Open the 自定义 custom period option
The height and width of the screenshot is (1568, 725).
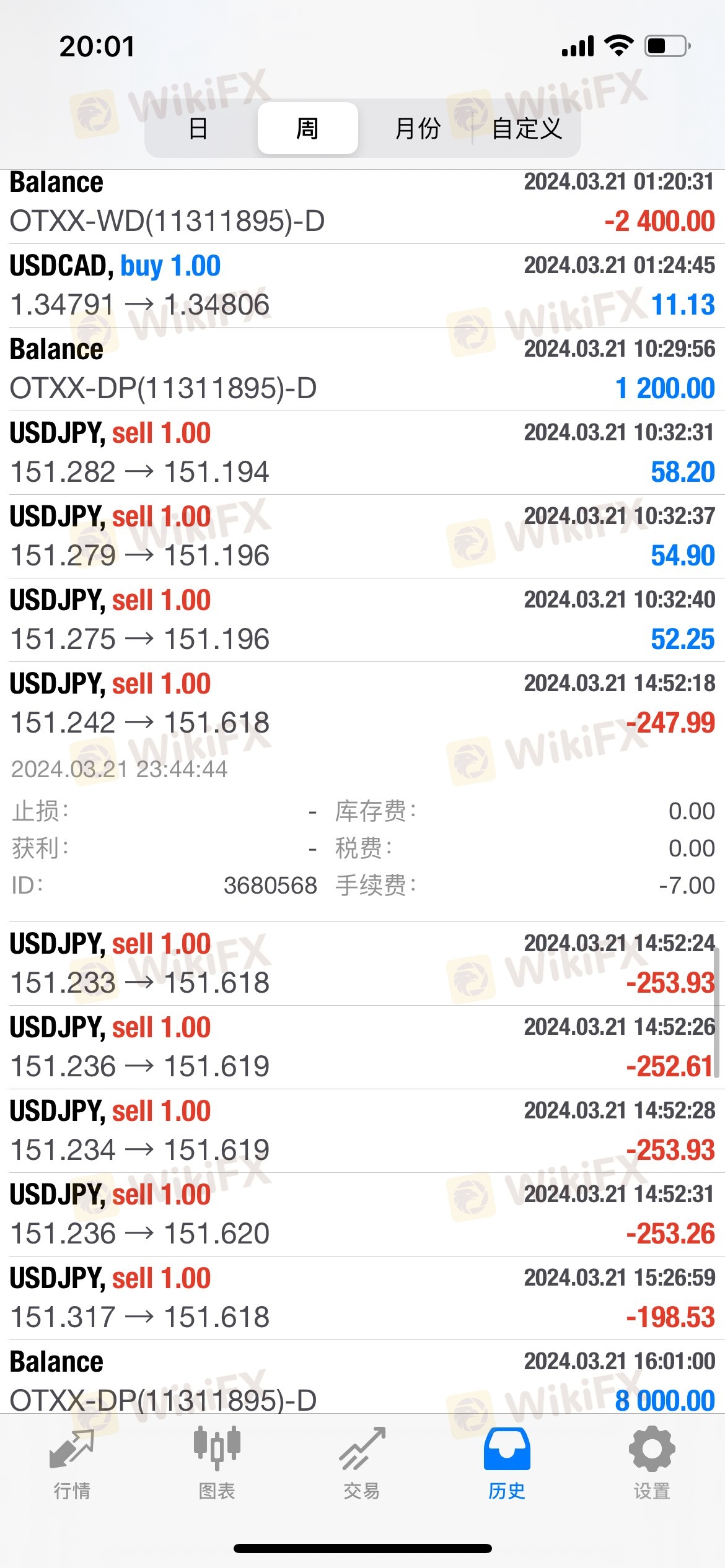point(527,128)
